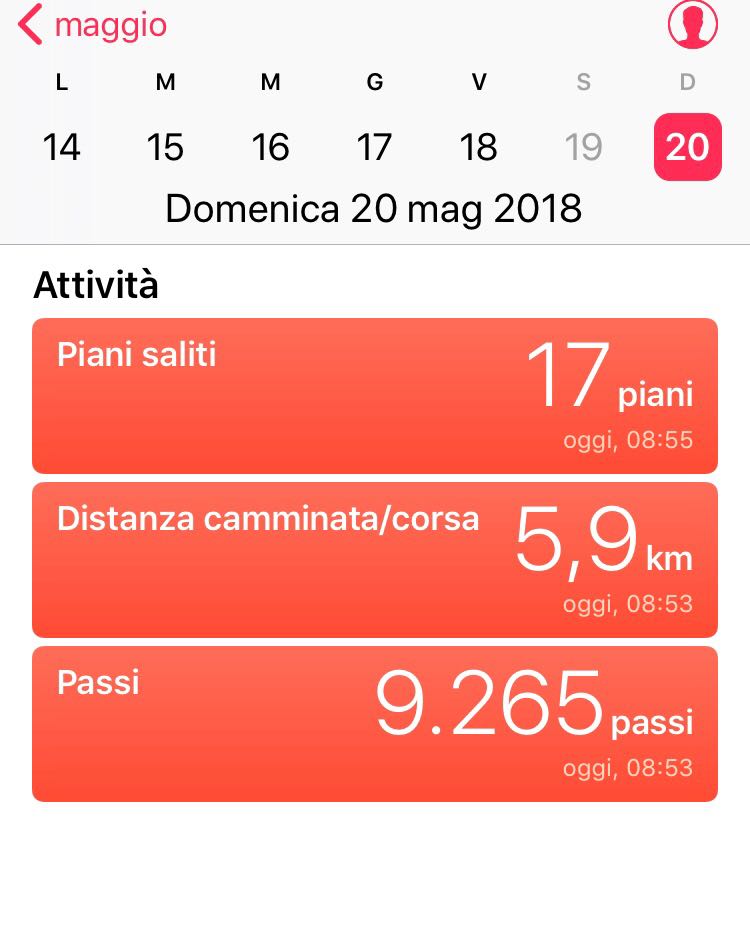Select Saturday 19 in the calendar
This screenshot has height=928, width=750.
coord(583,148)
